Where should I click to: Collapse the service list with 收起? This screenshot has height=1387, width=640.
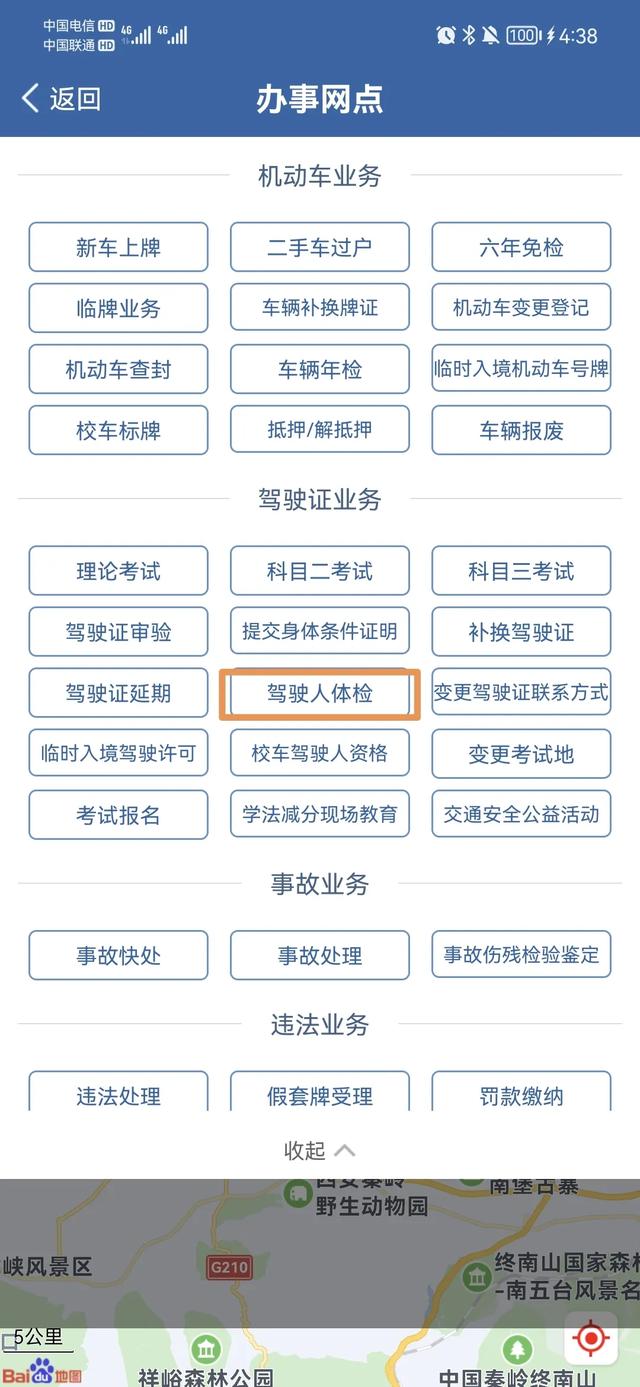(x=319, y=1150)
